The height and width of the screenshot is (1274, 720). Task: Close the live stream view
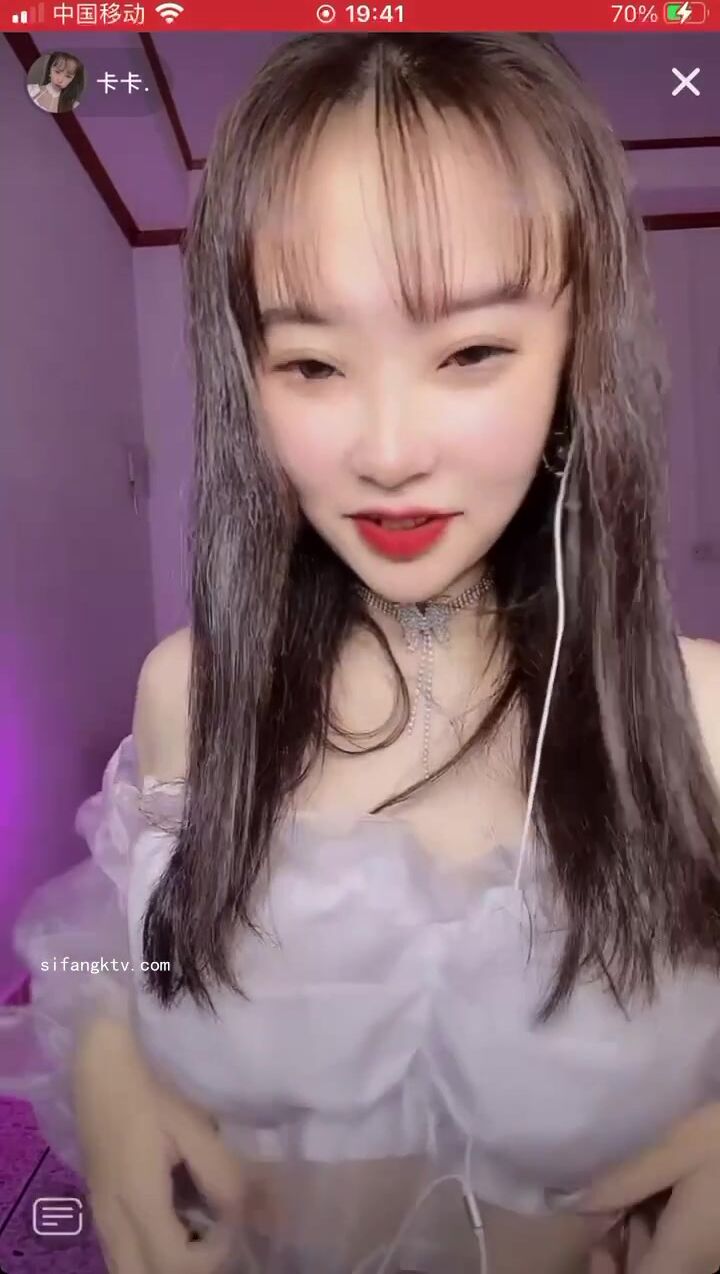click(686, 82)
